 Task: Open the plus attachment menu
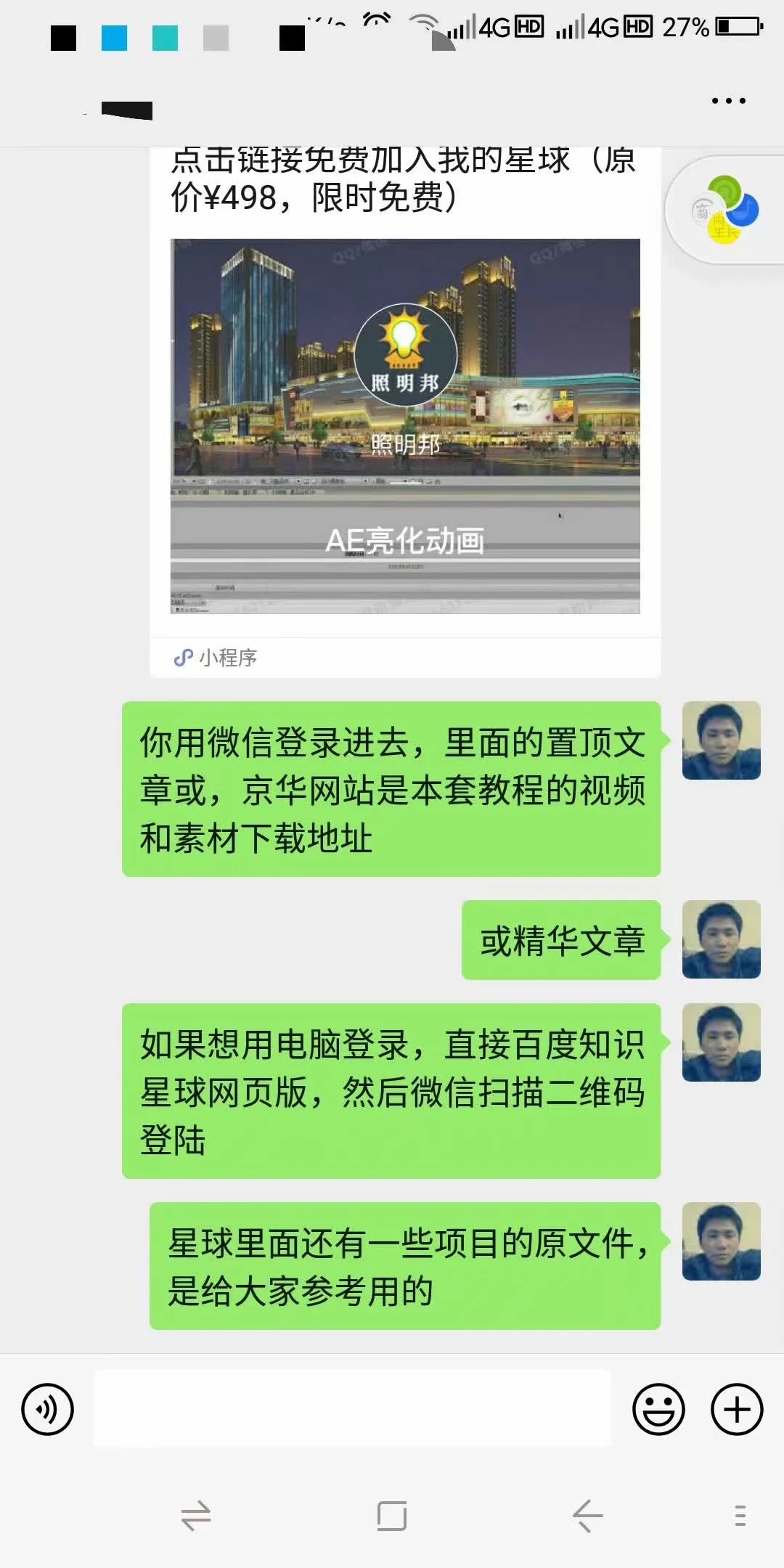(736, 1409)
